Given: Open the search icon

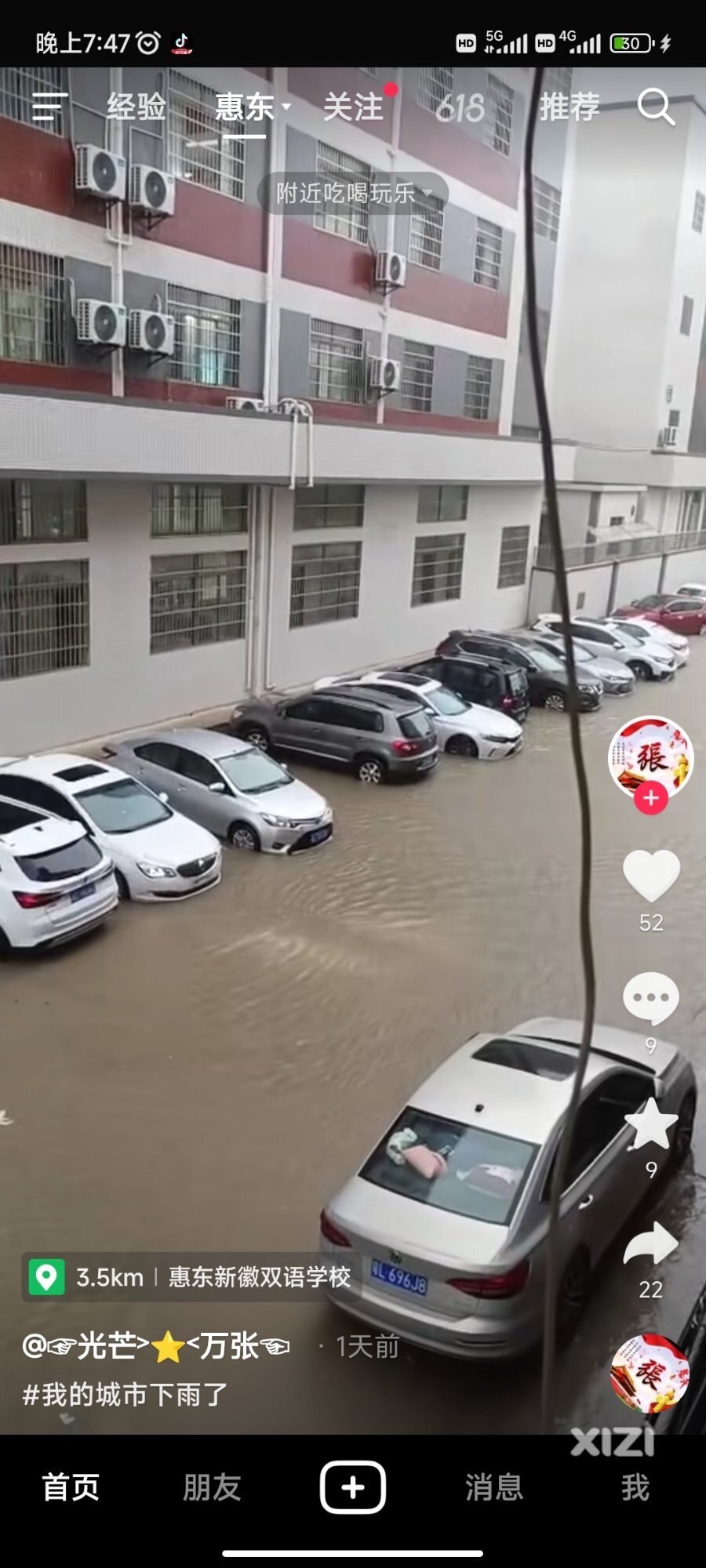Looking at the screenshot, I should coord(655,107).
